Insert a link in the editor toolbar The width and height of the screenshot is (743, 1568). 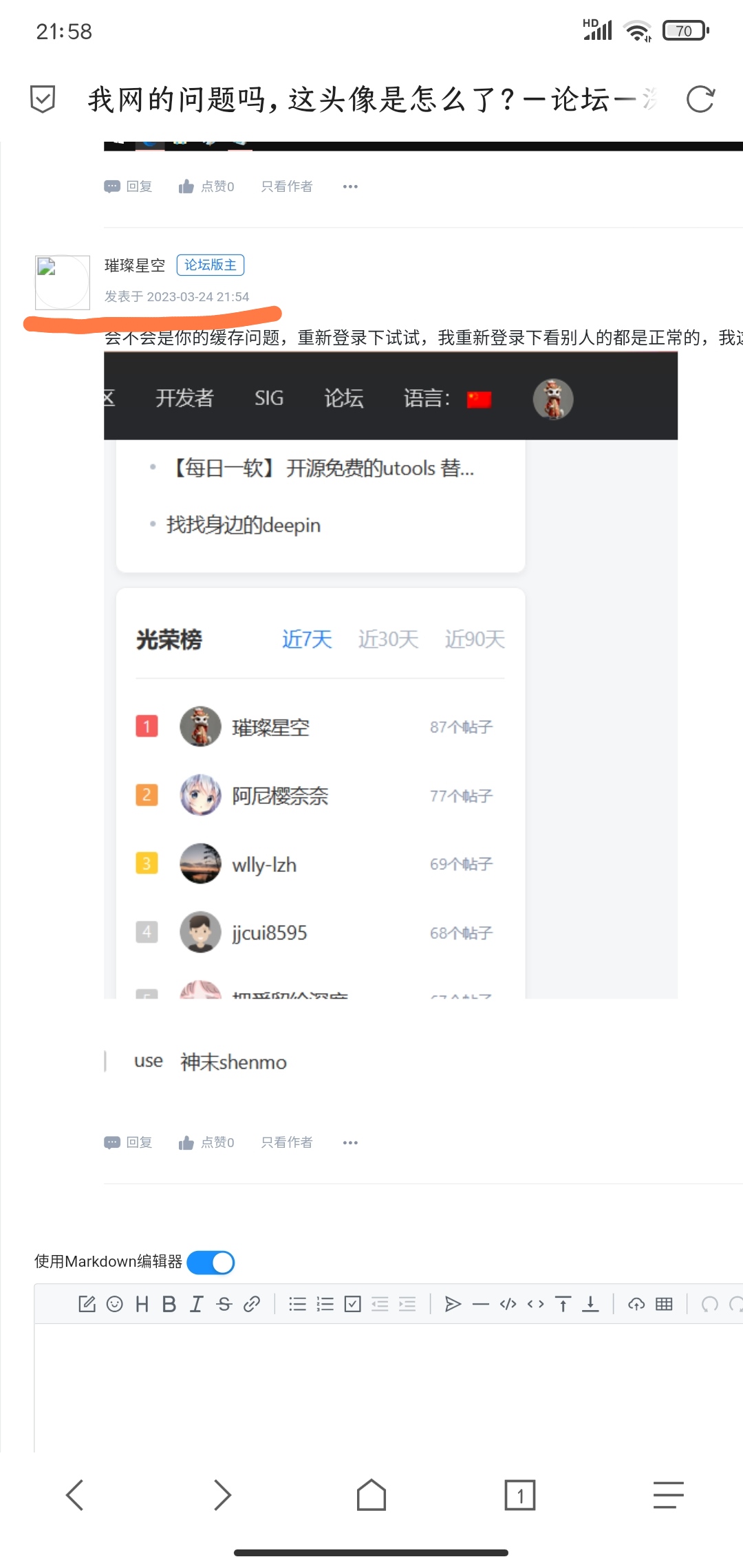point(252,1304)
